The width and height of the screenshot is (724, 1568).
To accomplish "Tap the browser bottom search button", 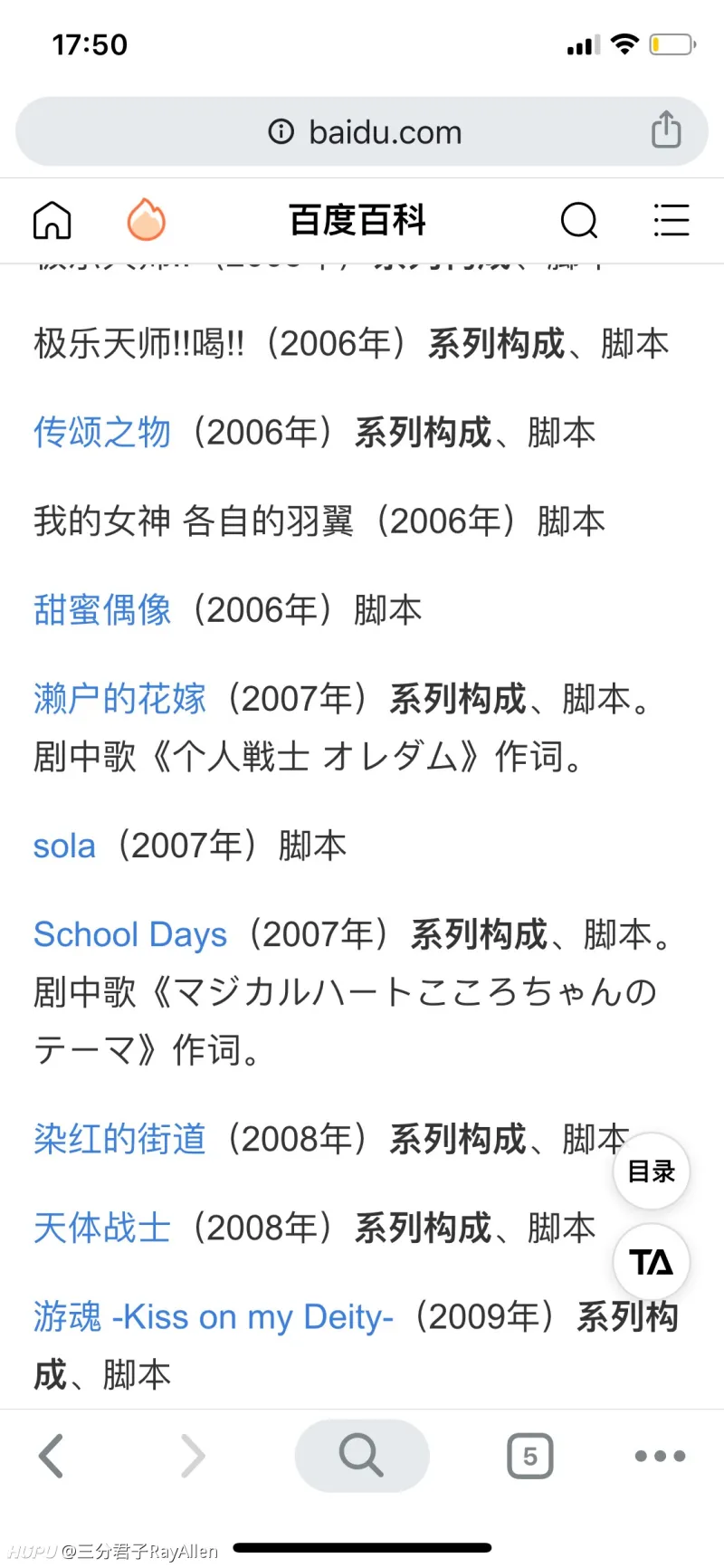I will 362,1456.
